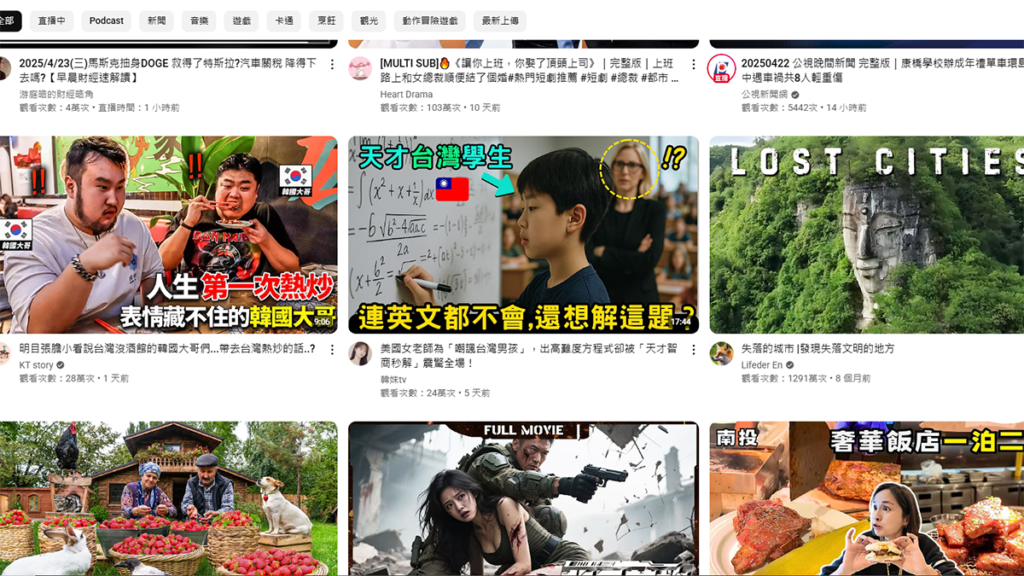Play the strawberry farm video
The height and width of the screenshot is (576, 1024).
click(x=168, y=498)
